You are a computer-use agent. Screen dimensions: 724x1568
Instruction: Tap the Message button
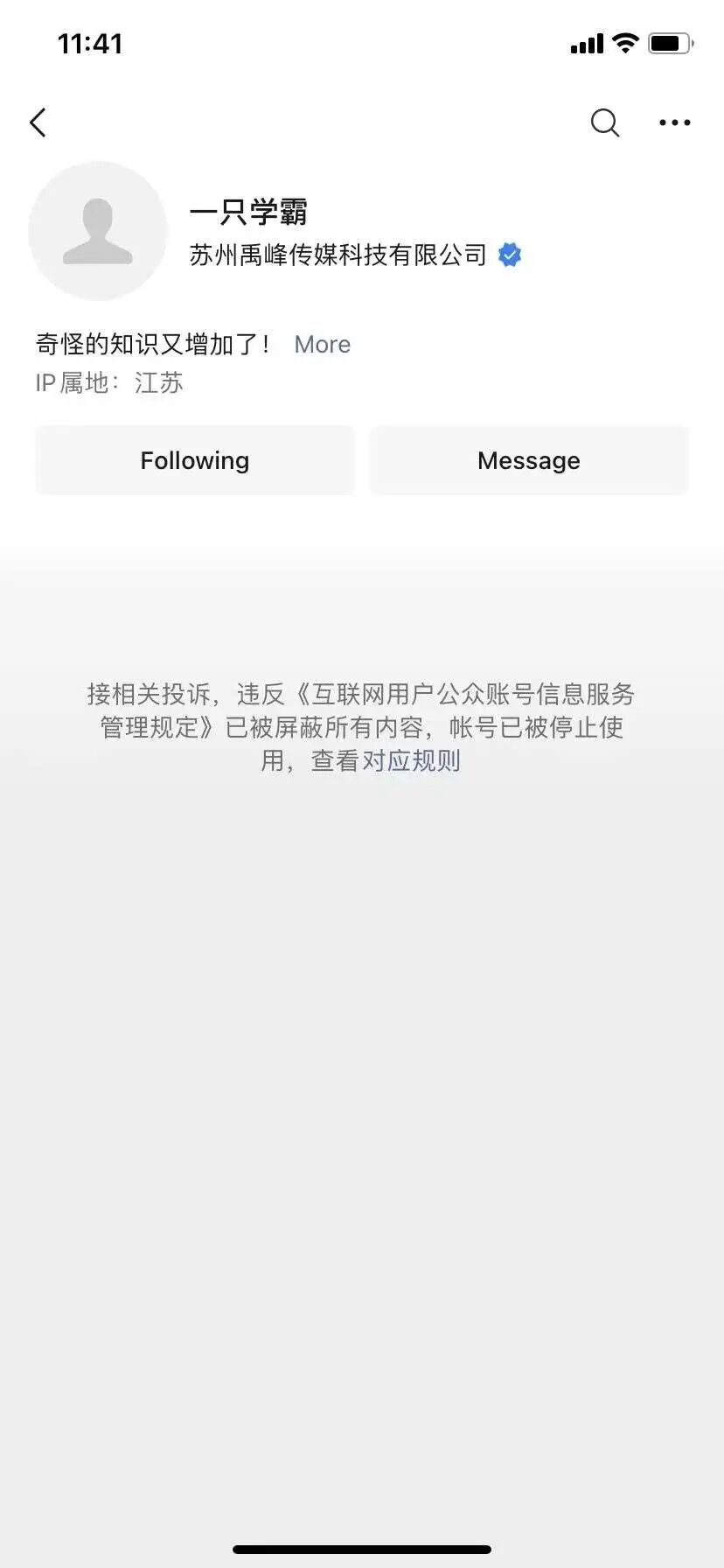pos(528,460)
